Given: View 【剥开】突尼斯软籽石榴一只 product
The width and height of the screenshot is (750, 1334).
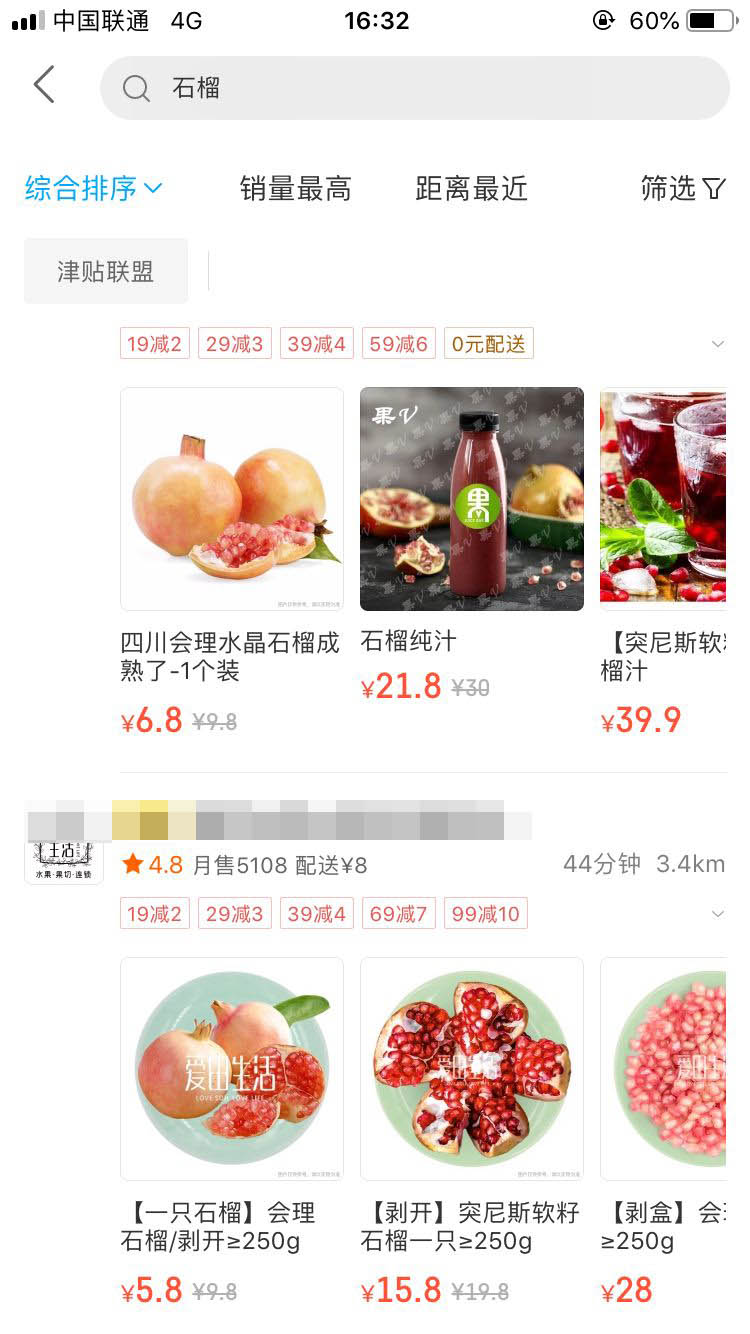Looking at the screenshot, I should pos(471,1069).
